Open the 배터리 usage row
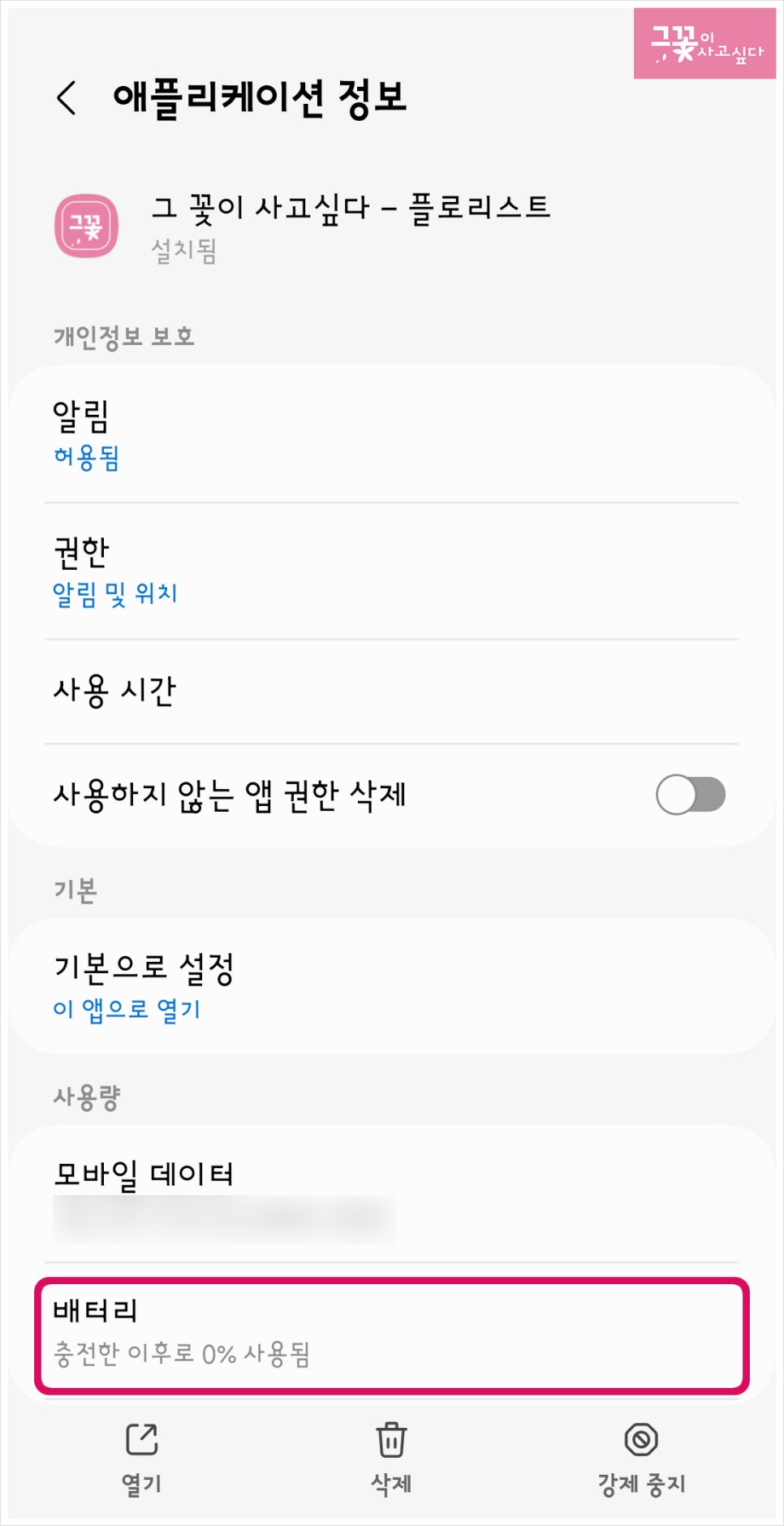784x1526 pixels. pyautogui.click(x=392, y=1335)
